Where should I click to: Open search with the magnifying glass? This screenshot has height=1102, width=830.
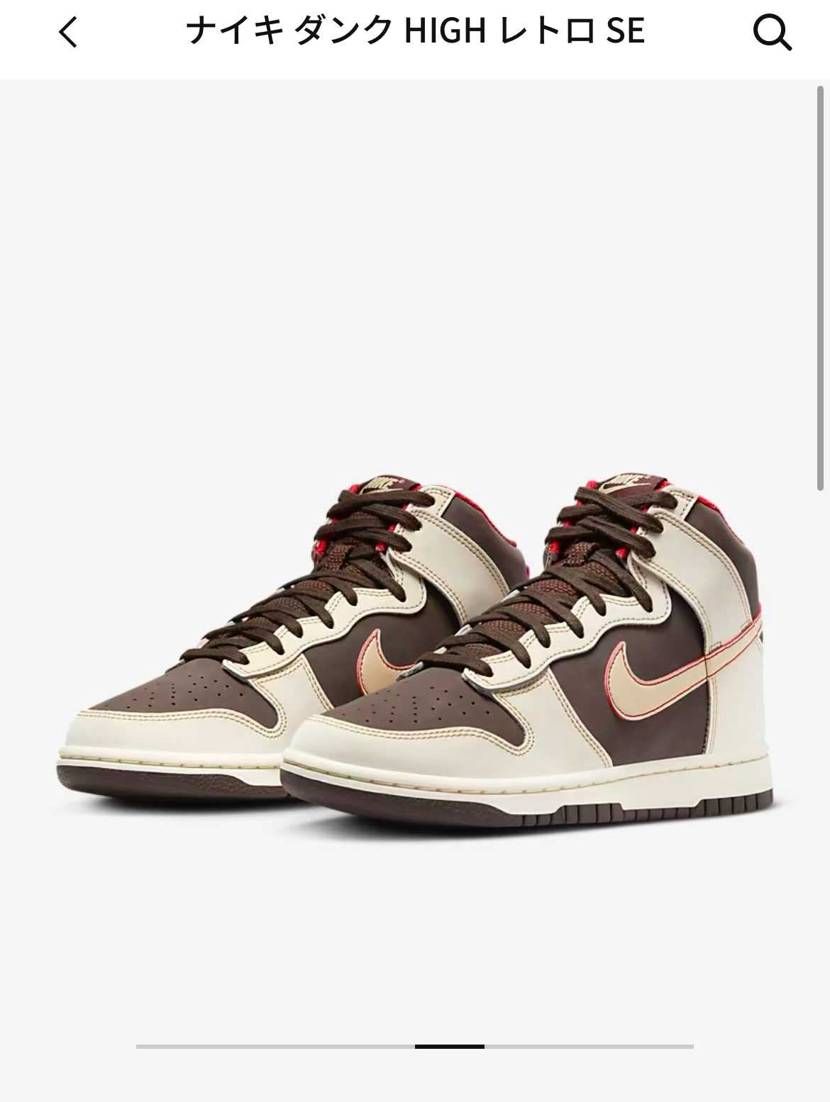[771, 33]
